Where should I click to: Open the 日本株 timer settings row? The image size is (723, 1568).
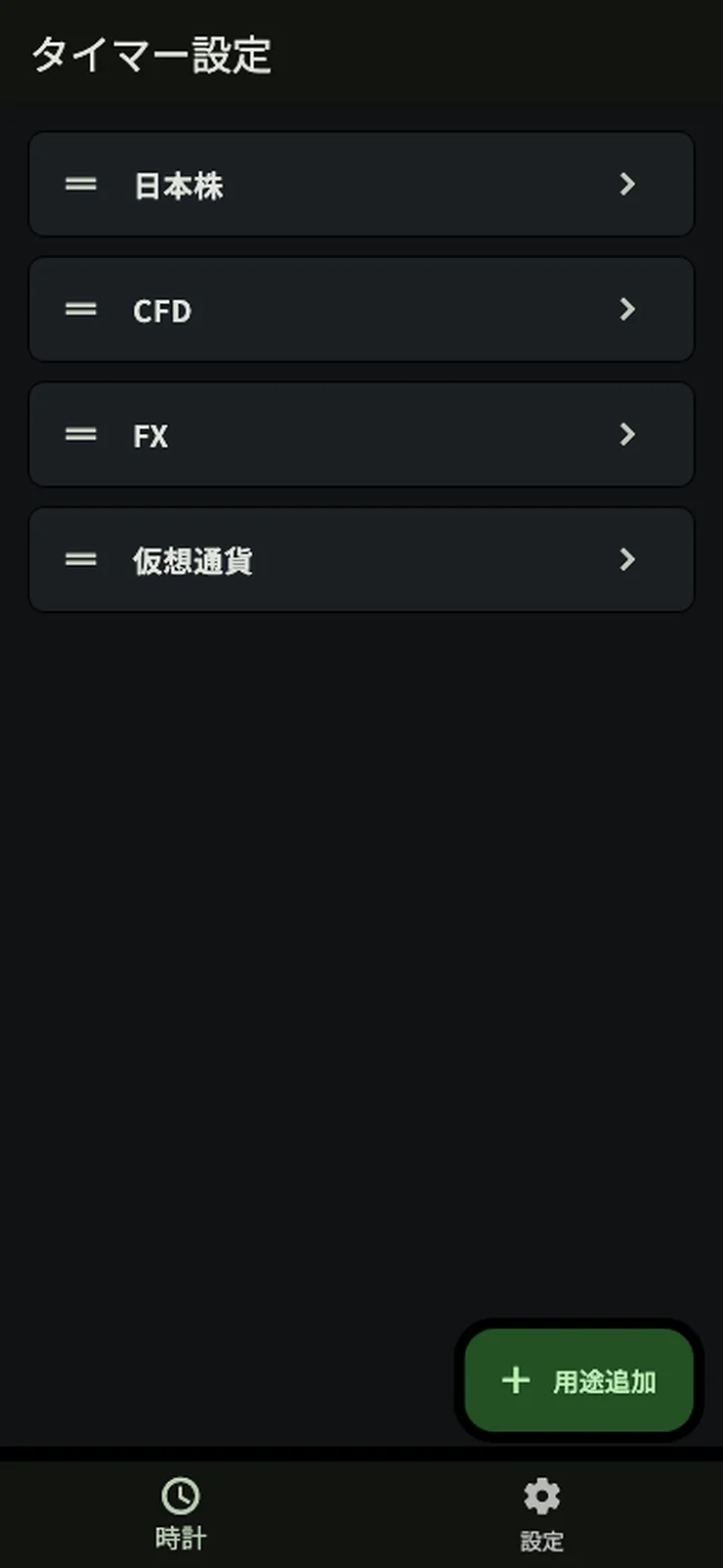[x=361, y=184]
